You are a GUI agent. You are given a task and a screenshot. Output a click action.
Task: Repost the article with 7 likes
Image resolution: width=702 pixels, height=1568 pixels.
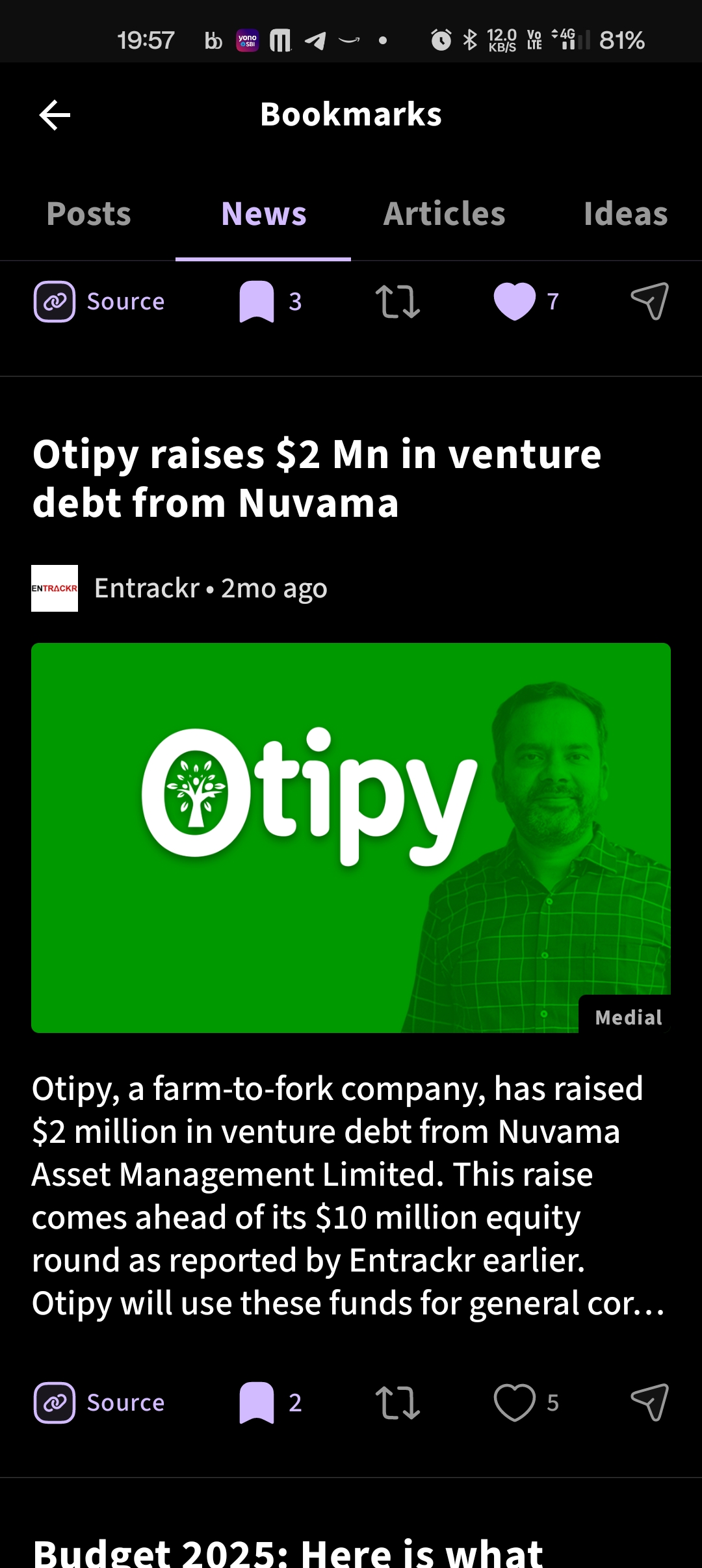coord(397,302)
